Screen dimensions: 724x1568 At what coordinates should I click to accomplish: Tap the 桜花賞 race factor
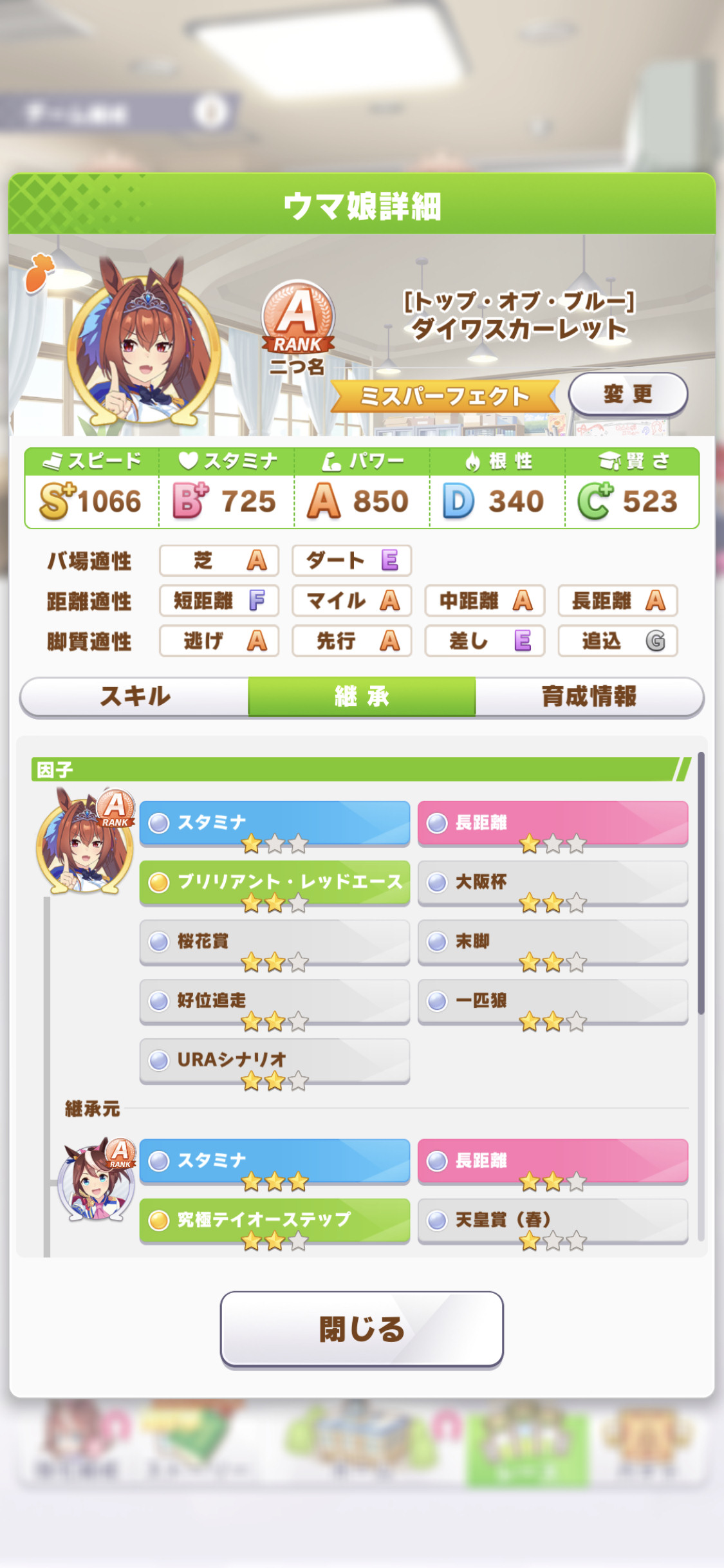(275, 942)
